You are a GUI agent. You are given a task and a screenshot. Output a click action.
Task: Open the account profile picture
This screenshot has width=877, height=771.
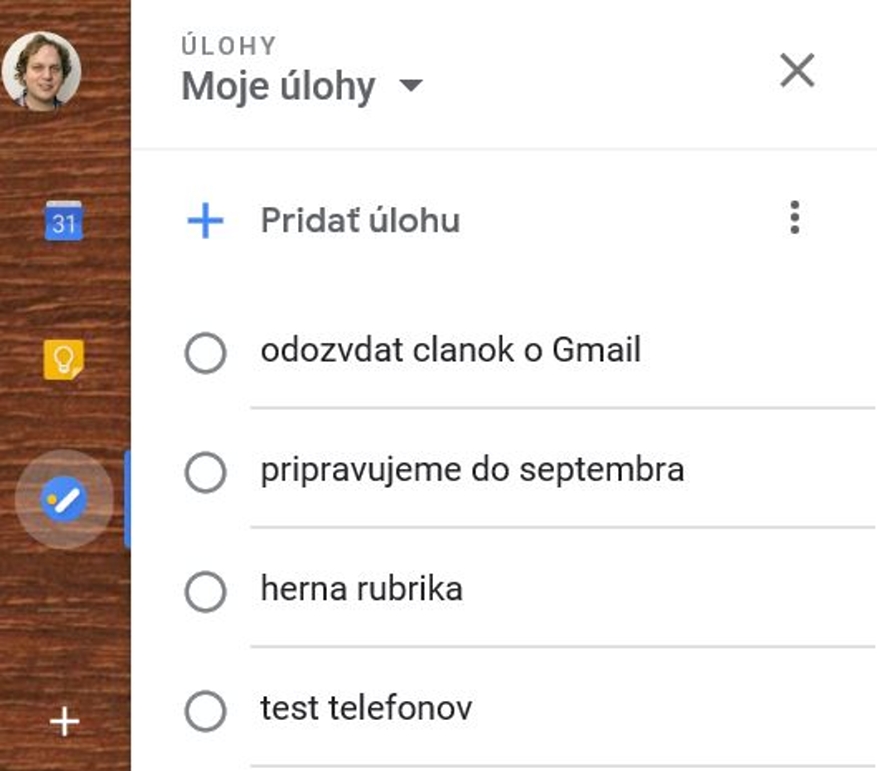tap(41, 71)
